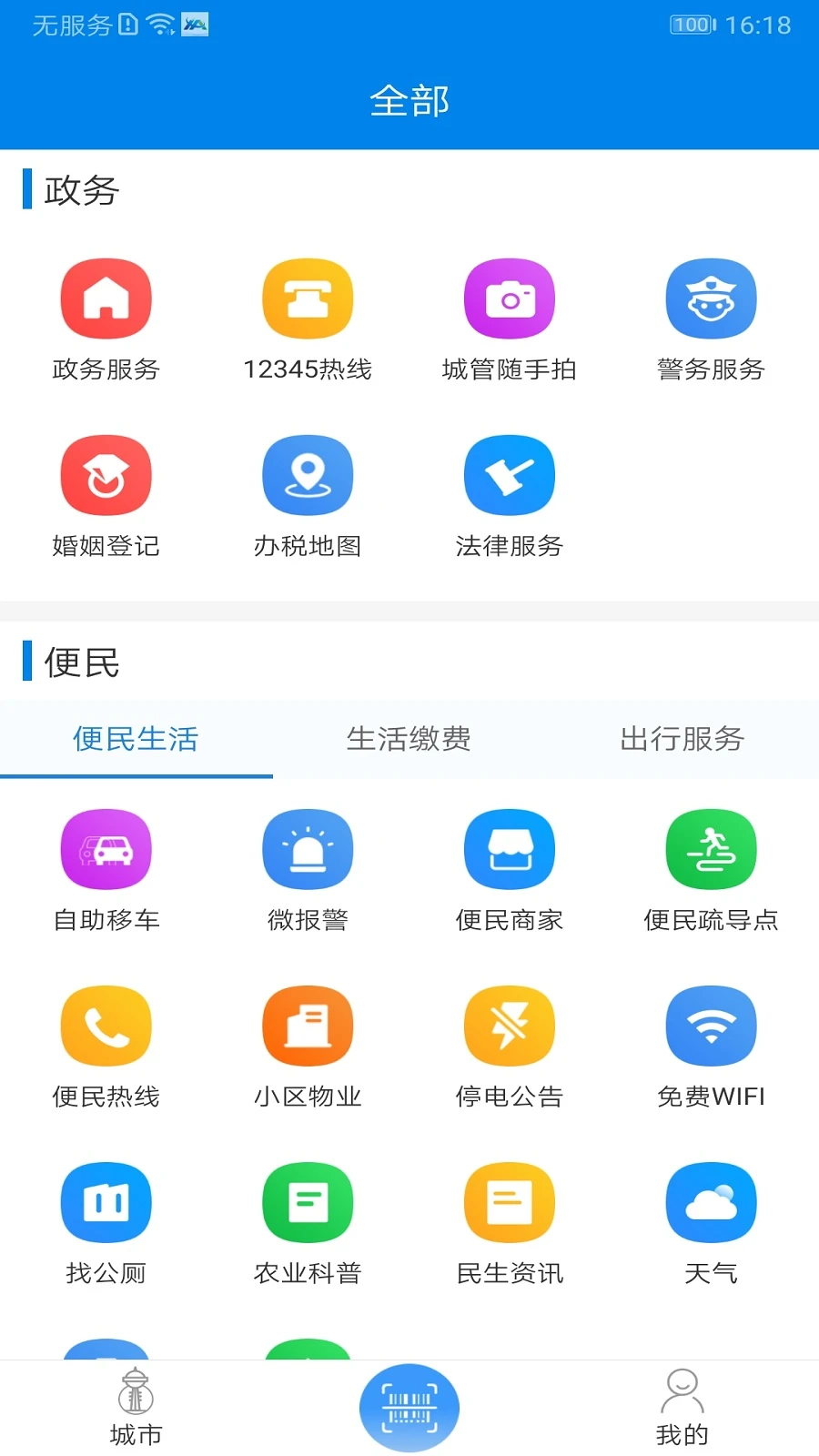Open the 小区物业 property management service

pos(308,1026)
